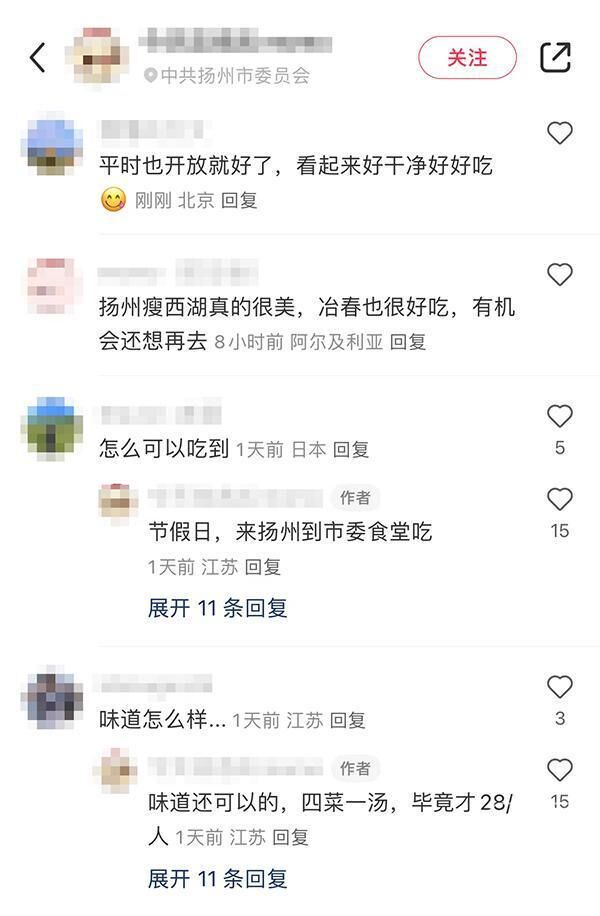Image resolution: width=600 pixels, height=916 pixels.
Task: Reply to the 阿尔及利亚 comment
Action: (x=408, y=342)
